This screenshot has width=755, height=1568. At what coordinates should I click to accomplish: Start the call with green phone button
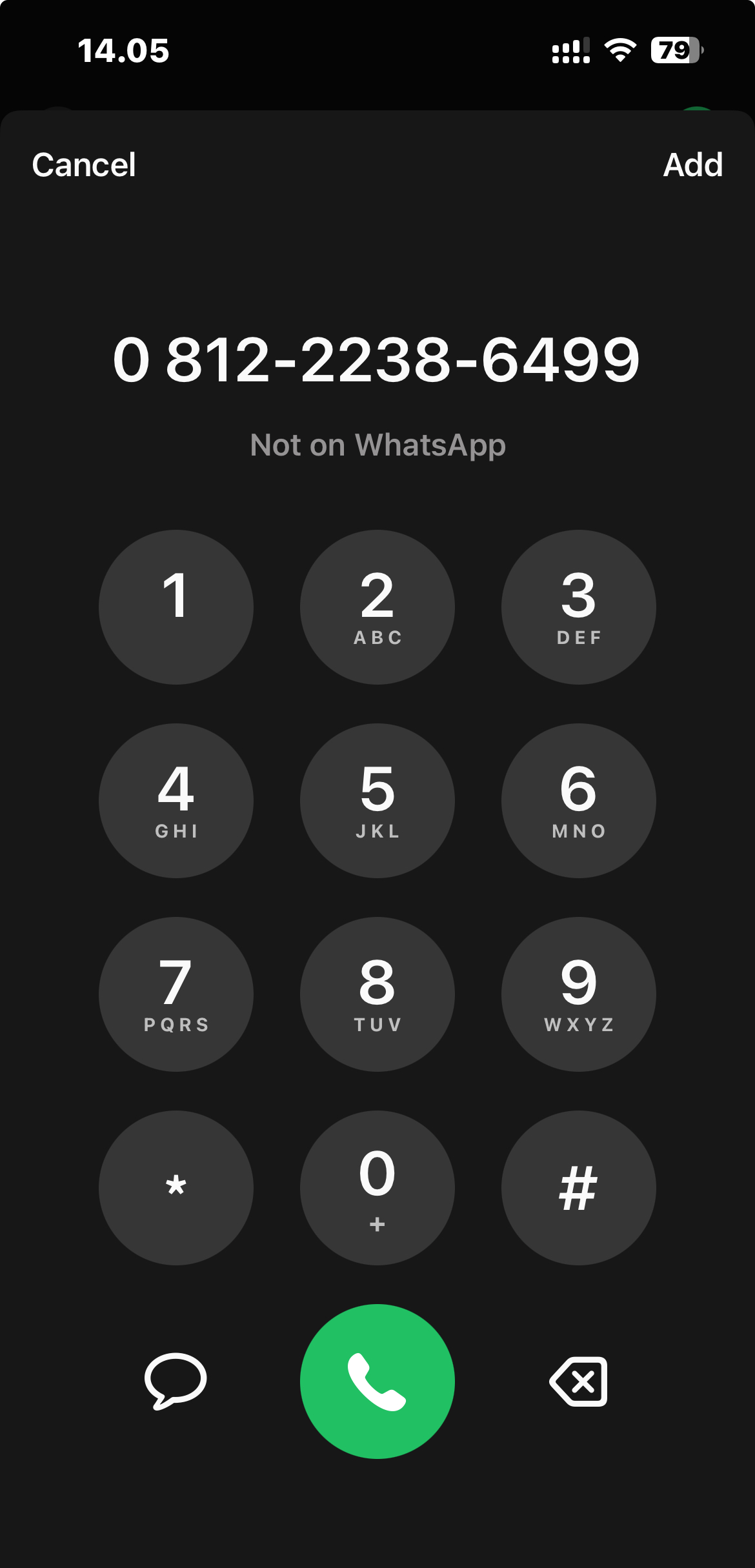click(x=377, y=1382)
